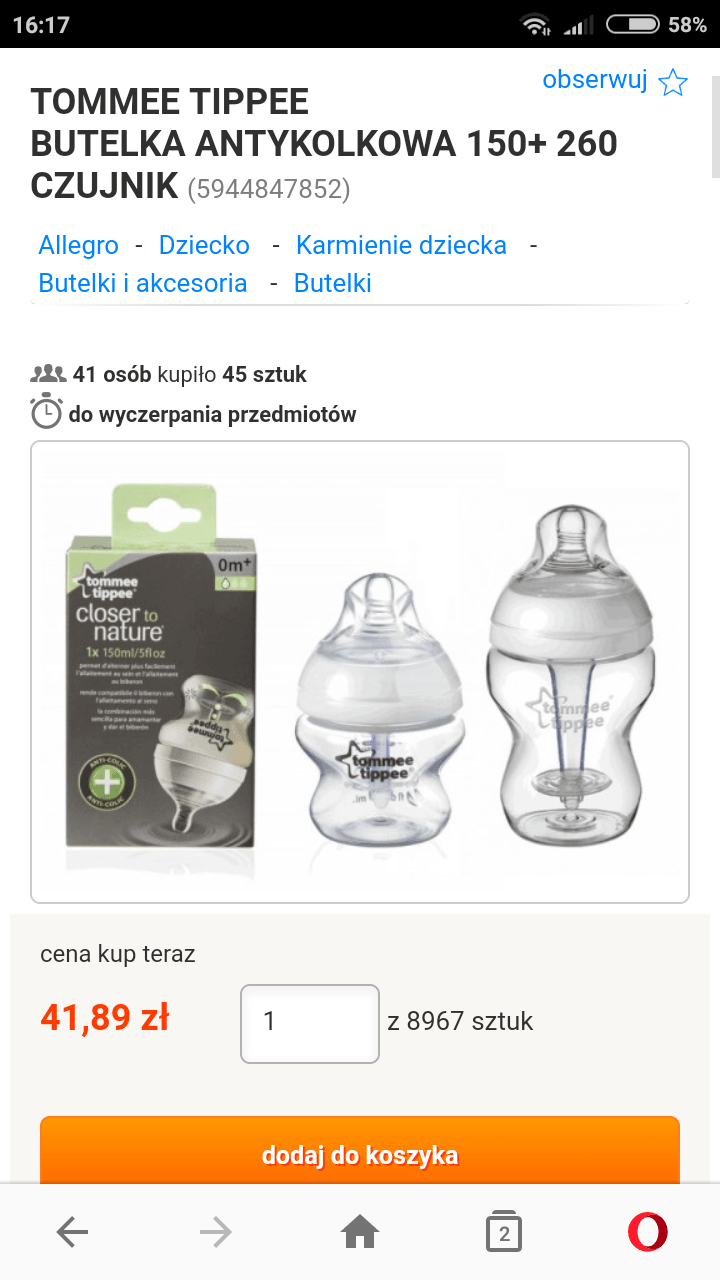Go to the Dziecko category
720x1280 pixels.
coord(204,245)
